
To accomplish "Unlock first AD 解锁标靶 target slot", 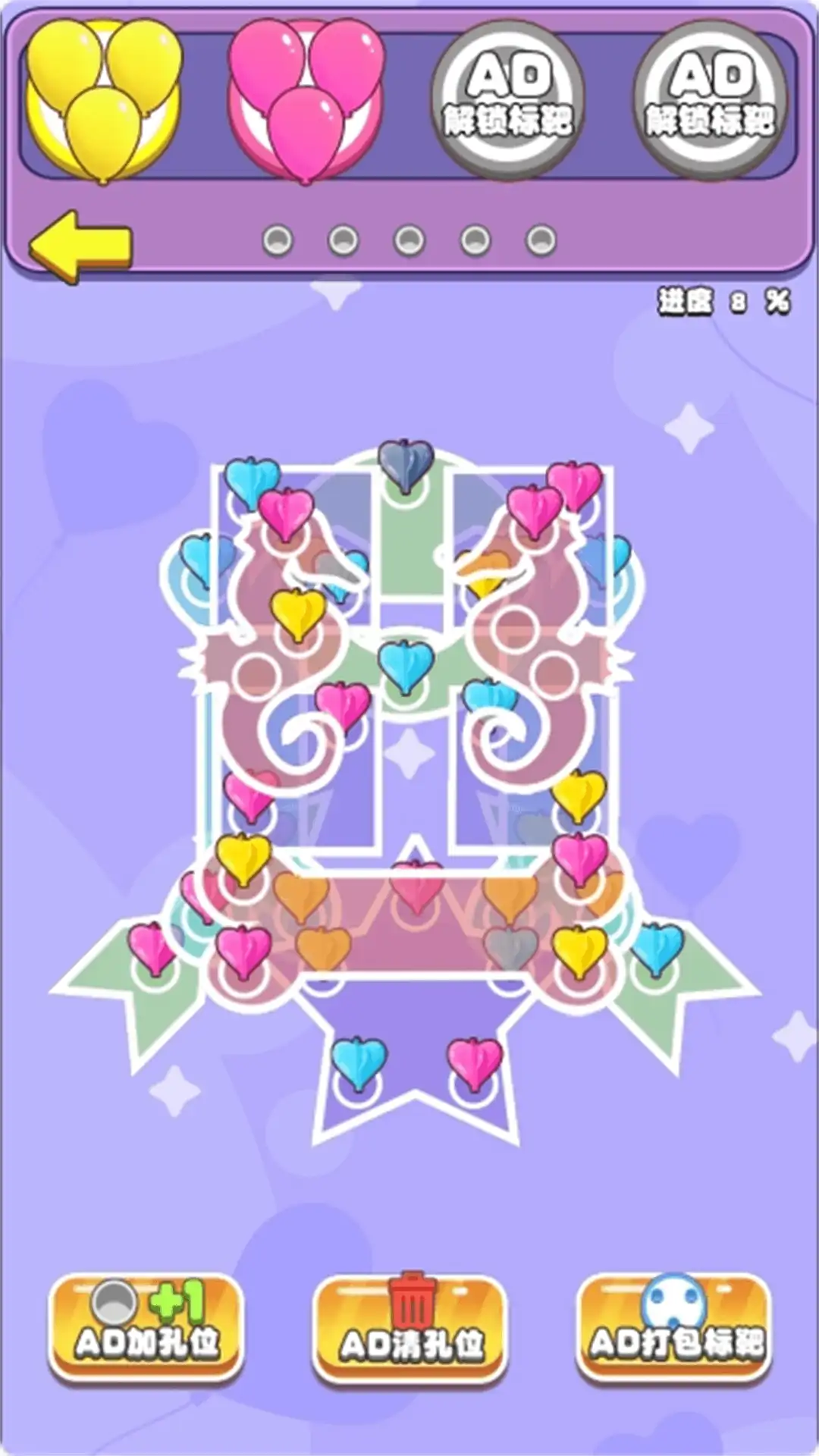I will 507,99.
